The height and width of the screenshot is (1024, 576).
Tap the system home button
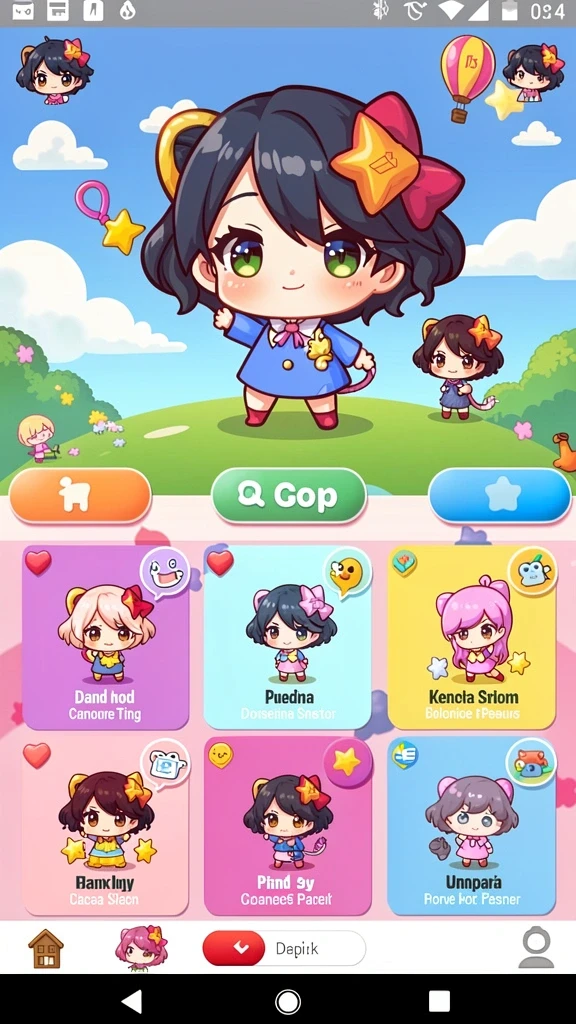click(288, 1000)
